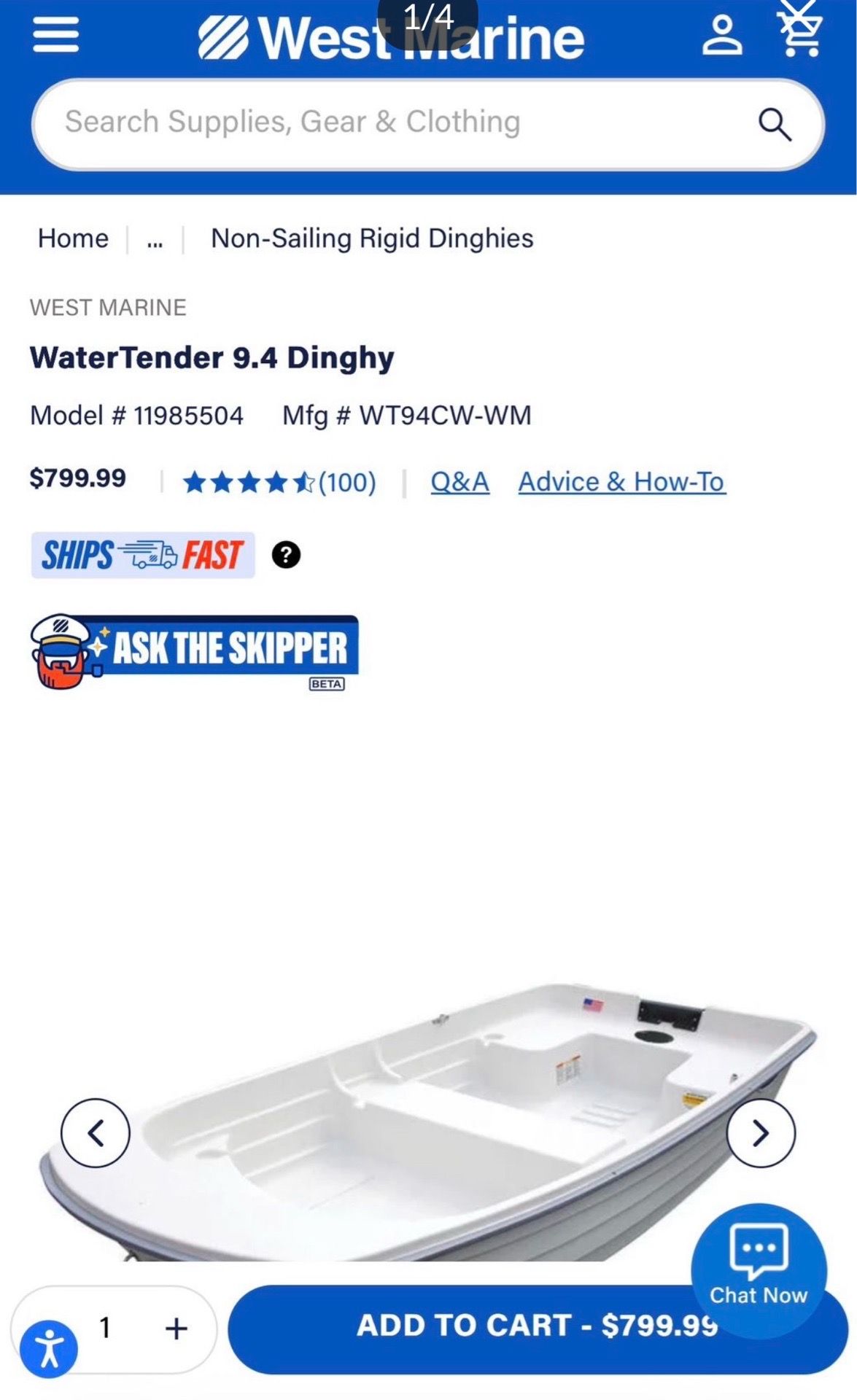
Task: Open Non-Sailing Rigid Dinghies category
Action: [x=372, y=238]
